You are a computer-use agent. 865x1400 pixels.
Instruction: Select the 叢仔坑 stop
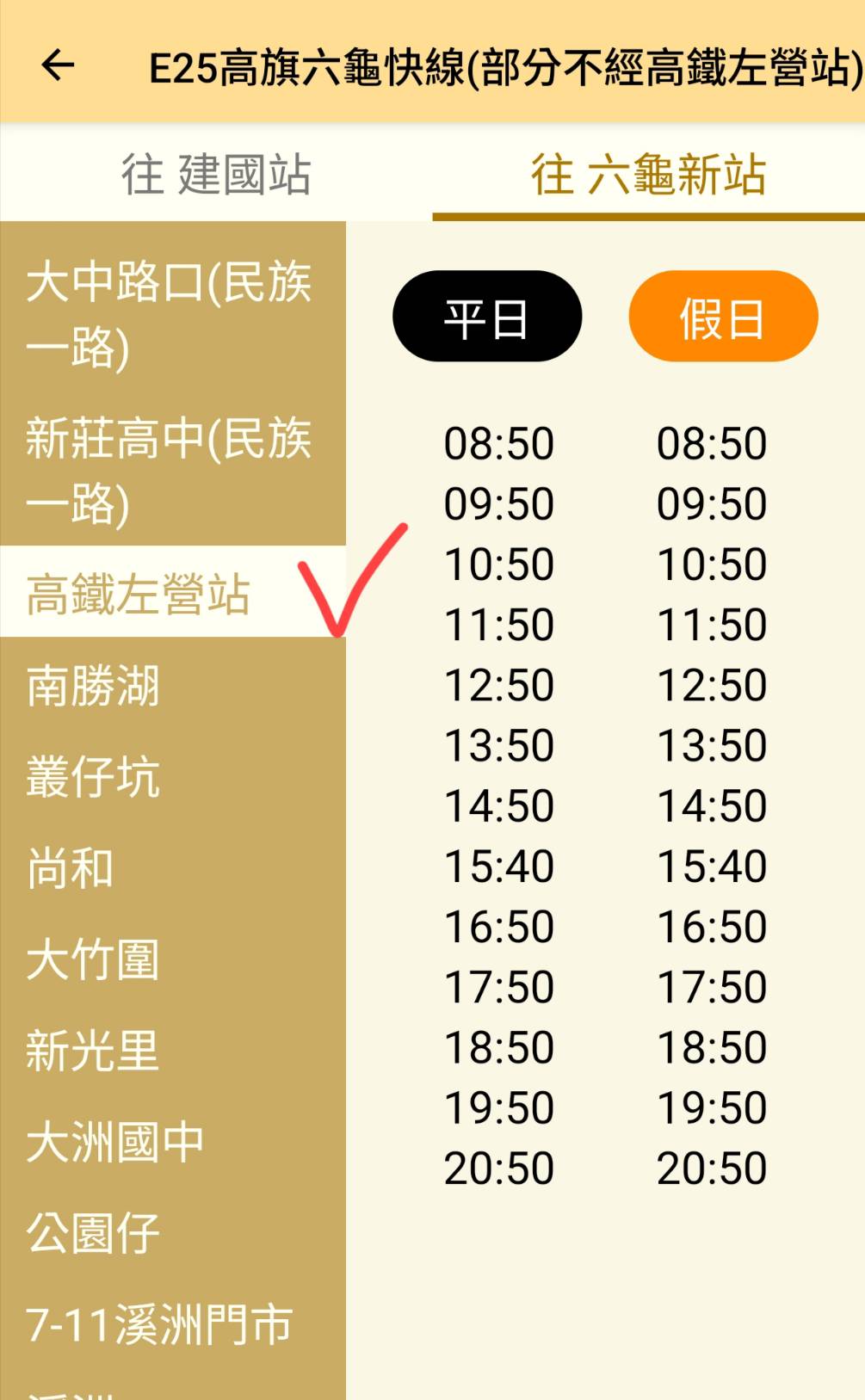point(173,776)
